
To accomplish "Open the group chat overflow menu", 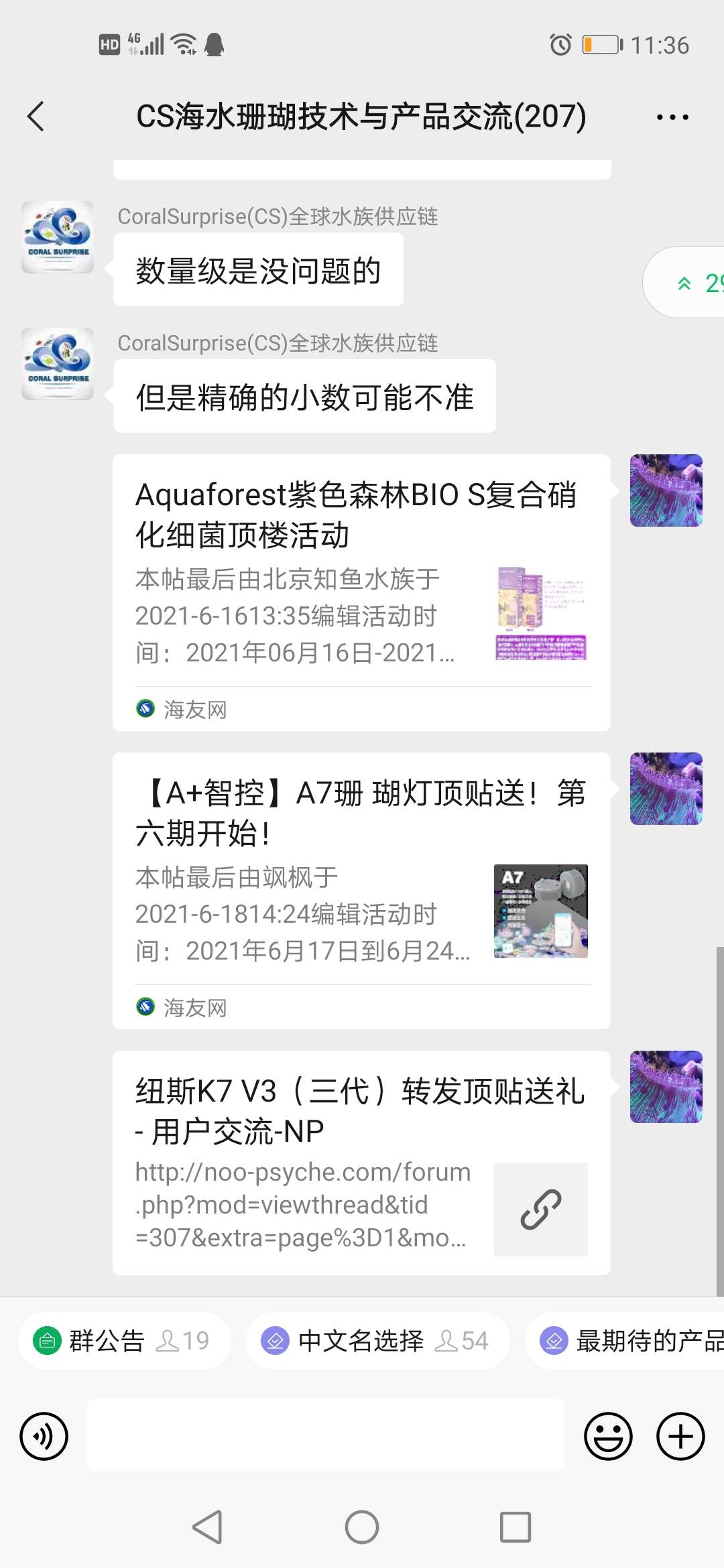I will pyautogui.click(x=672, y=117).
